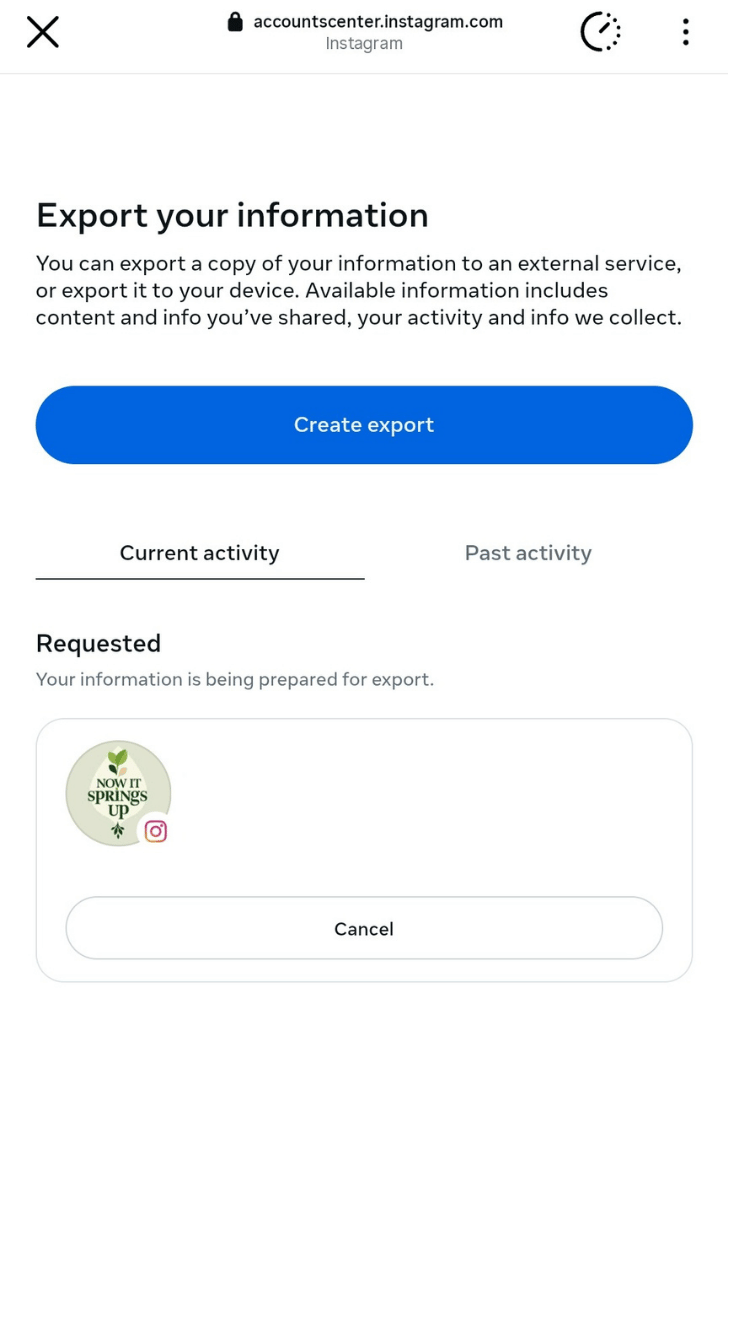Tap the Create export button

pyautogui.click(x=364, y=425)
